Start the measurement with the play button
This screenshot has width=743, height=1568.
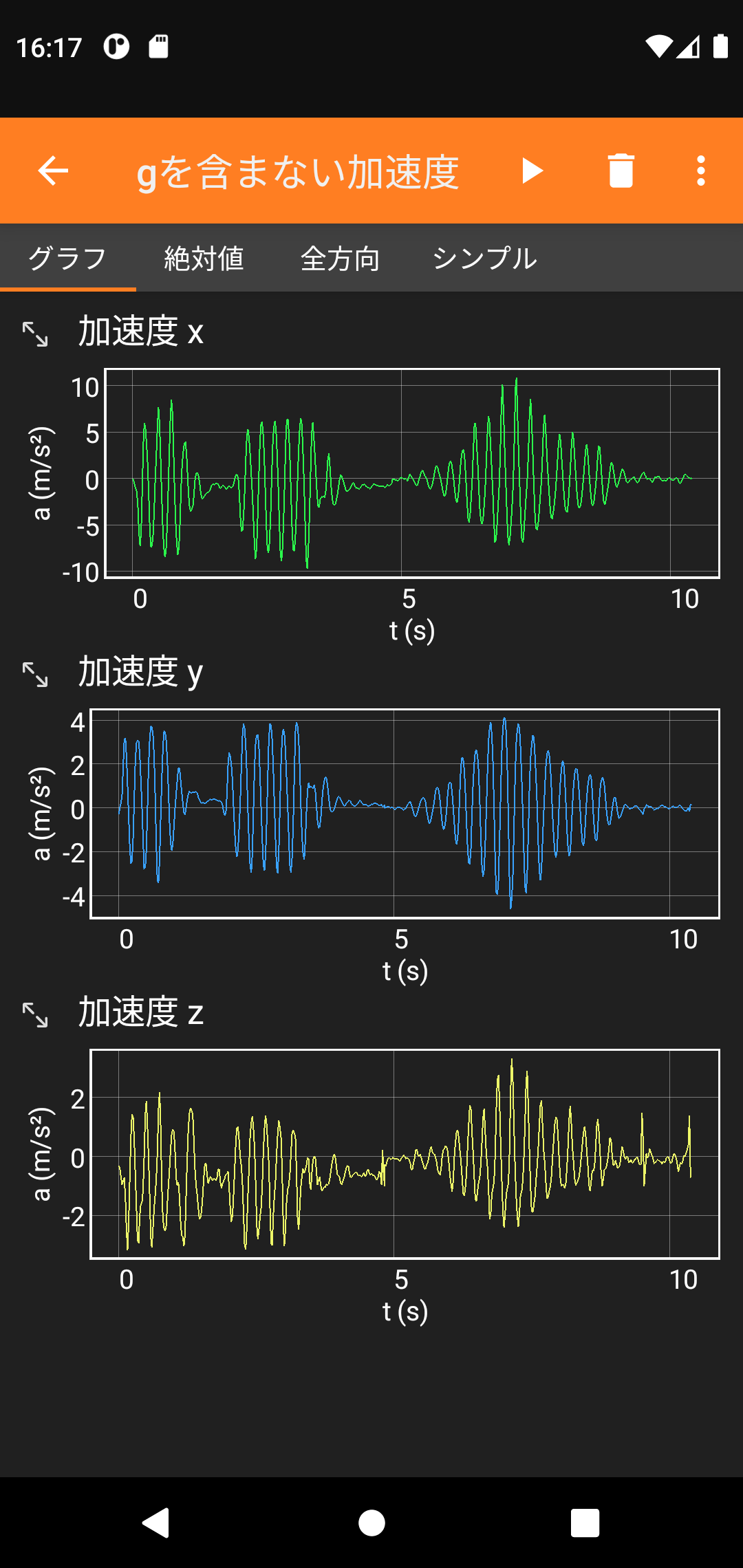tap(532, 171)
